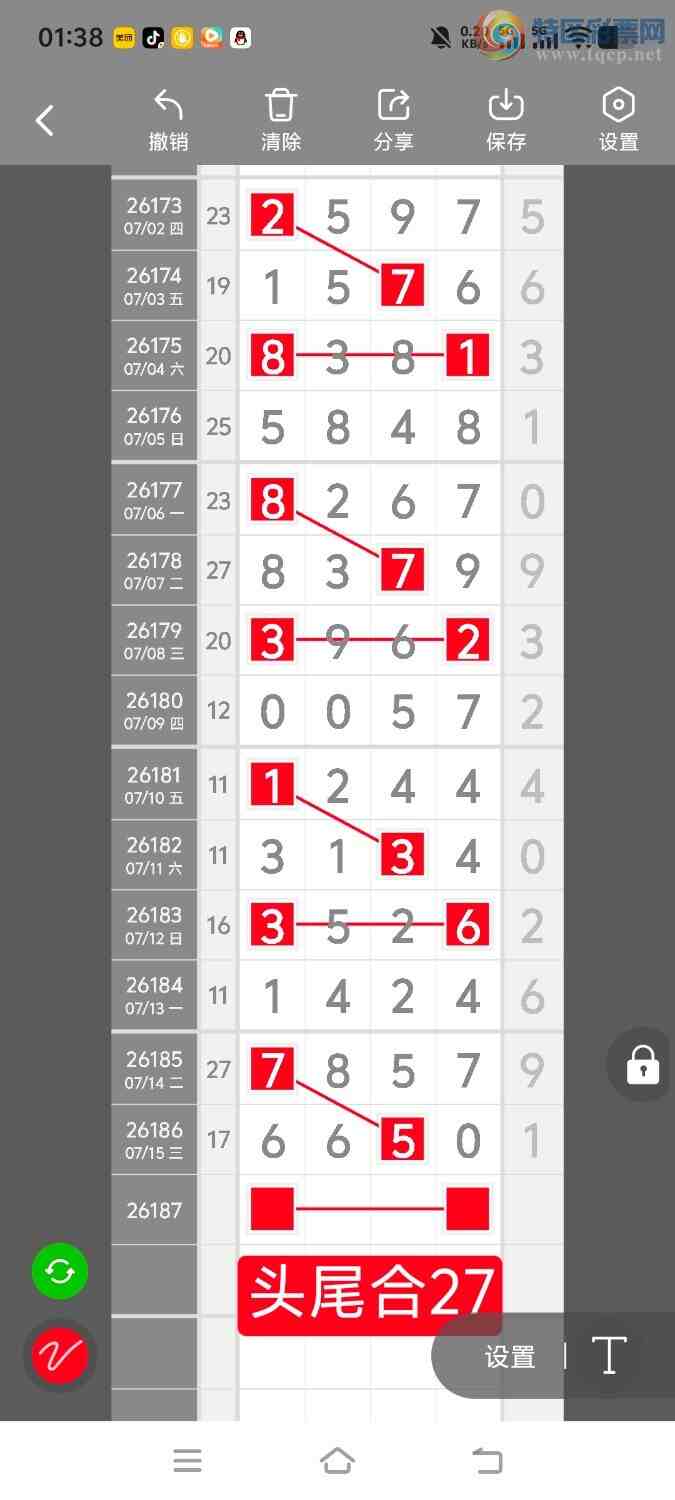Image resolution: width=675 pixels, height=1500 pixels.
Task: Open recent apps from navigation bar
Action: pyautogui.click(x=187, y=1461)
